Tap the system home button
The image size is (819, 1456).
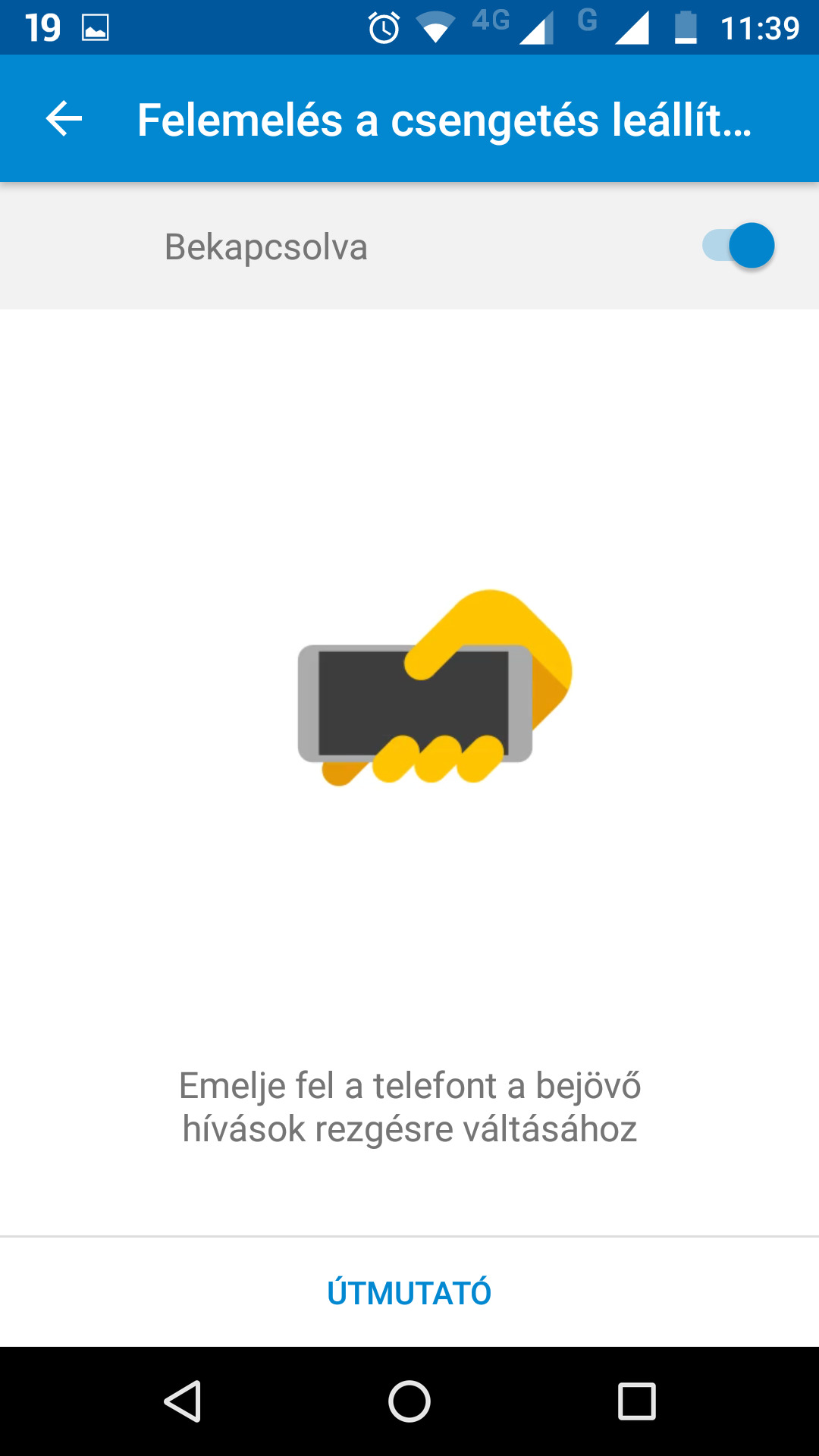click(x=409, y=1401)
